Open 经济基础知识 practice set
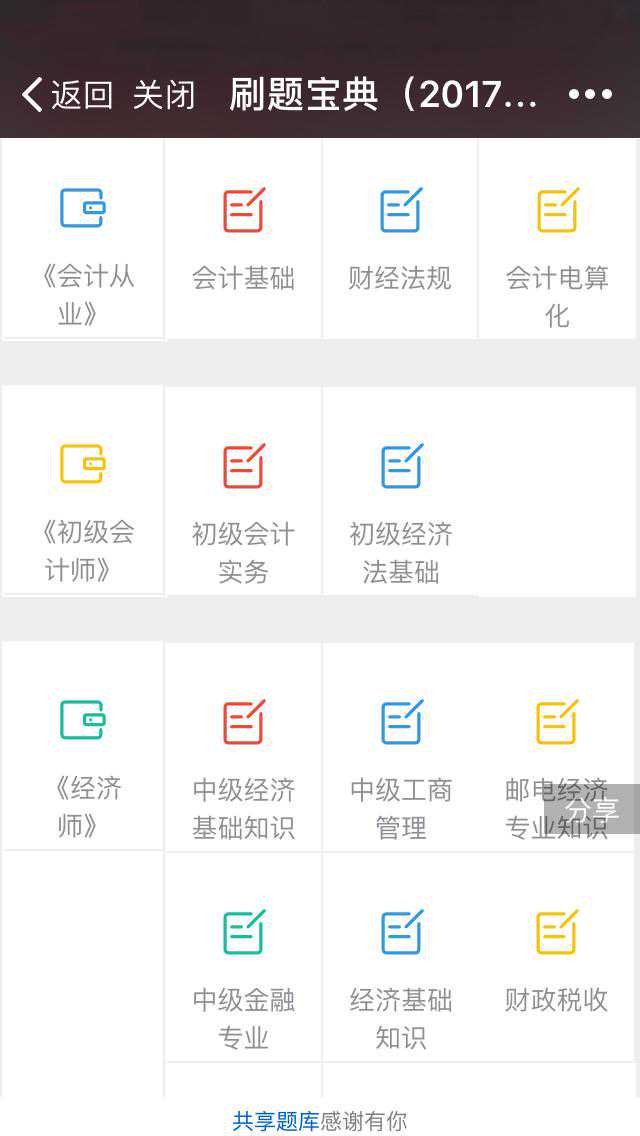Viewport: 640px width, 1136px height. tap(400, 960)
